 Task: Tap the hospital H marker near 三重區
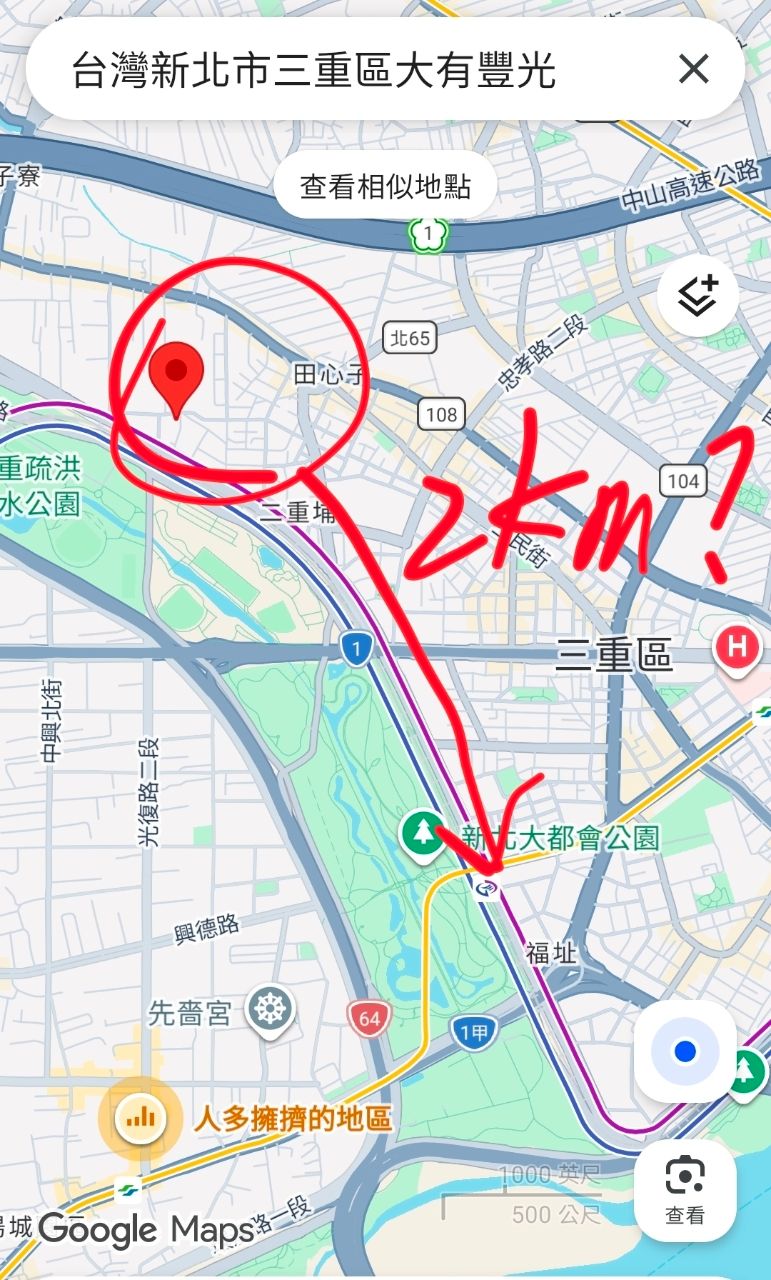tap(737, 648)
